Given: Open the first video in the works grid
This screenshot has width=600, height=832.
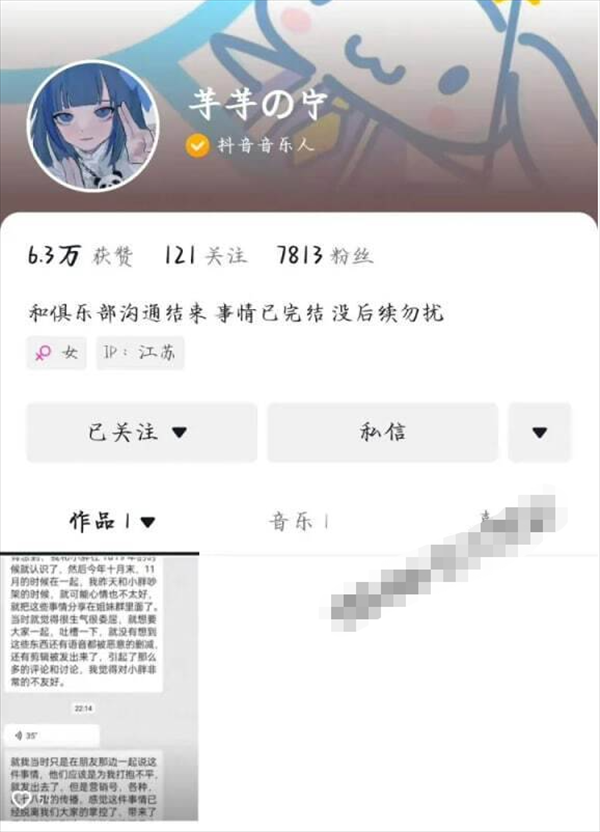Looking at the screenshot, I should click(100, 690).
